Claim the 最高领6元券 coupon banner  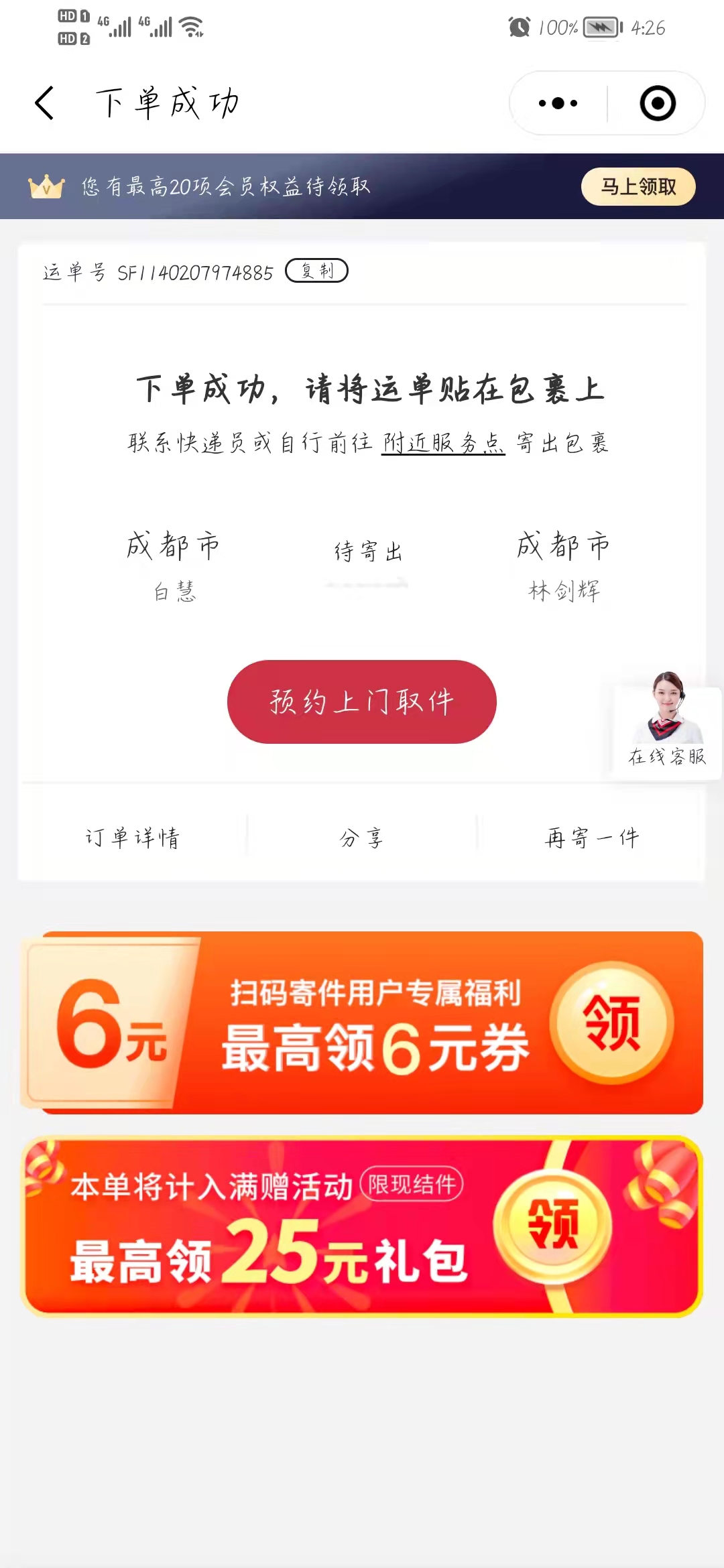tap(362, 1023)
